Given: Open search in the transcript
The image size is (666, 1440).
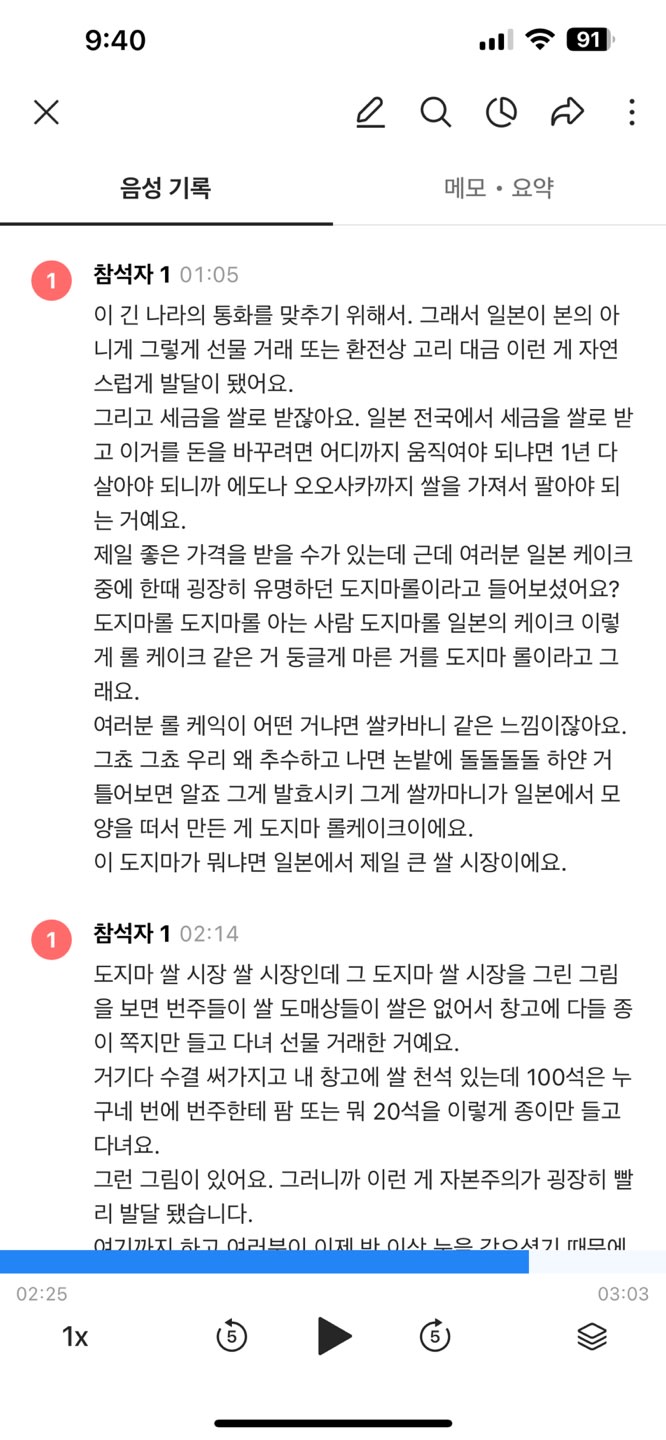Looking at the screenshot, I should point(435,113).
